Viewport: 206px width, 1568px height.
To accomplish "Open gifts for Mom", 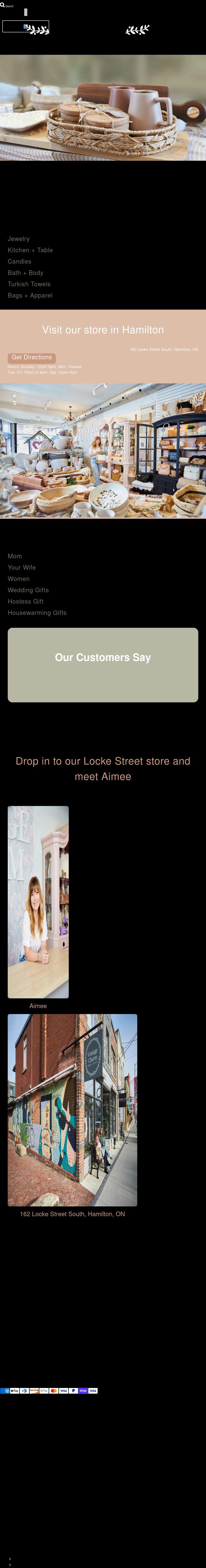I will (x=15, y=556).
